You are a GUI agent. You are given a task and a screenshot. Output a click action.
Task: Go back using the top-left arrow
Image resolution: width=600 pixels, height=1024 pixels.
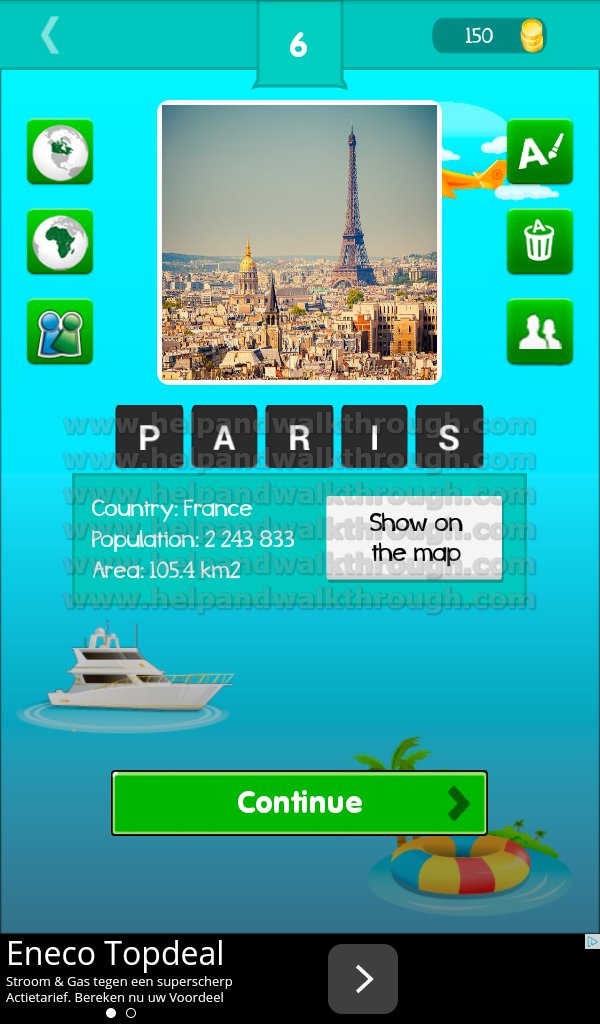pyautogui.click(x=50, y=35)
